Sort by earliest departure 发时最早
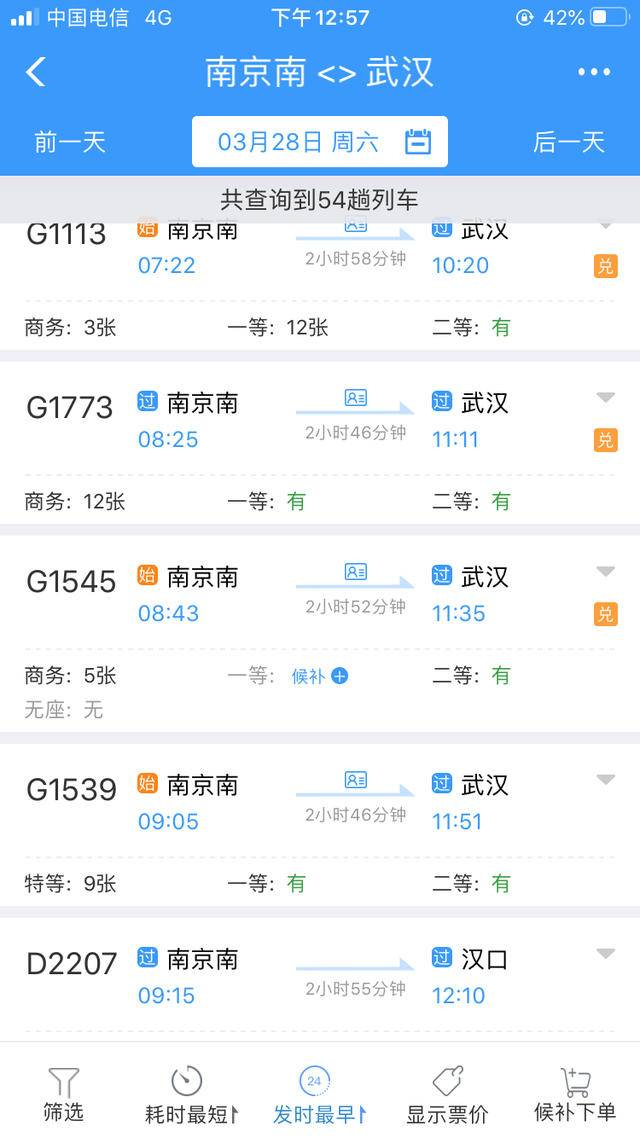The height and width of the screenshot is (1138, 640). coord(316,1094)
